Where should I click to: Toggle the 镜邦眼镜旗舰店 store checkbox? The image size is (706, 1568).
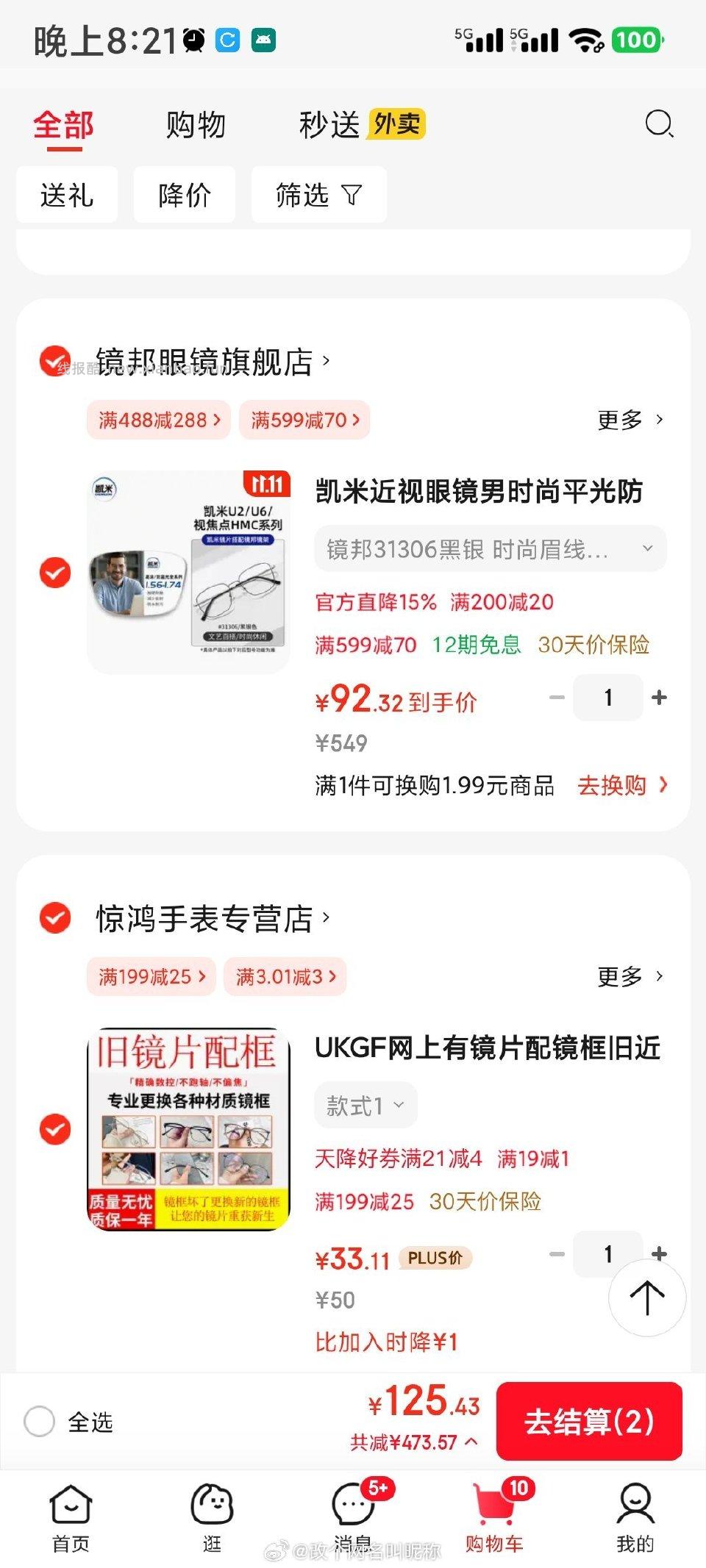pos(54,360)
